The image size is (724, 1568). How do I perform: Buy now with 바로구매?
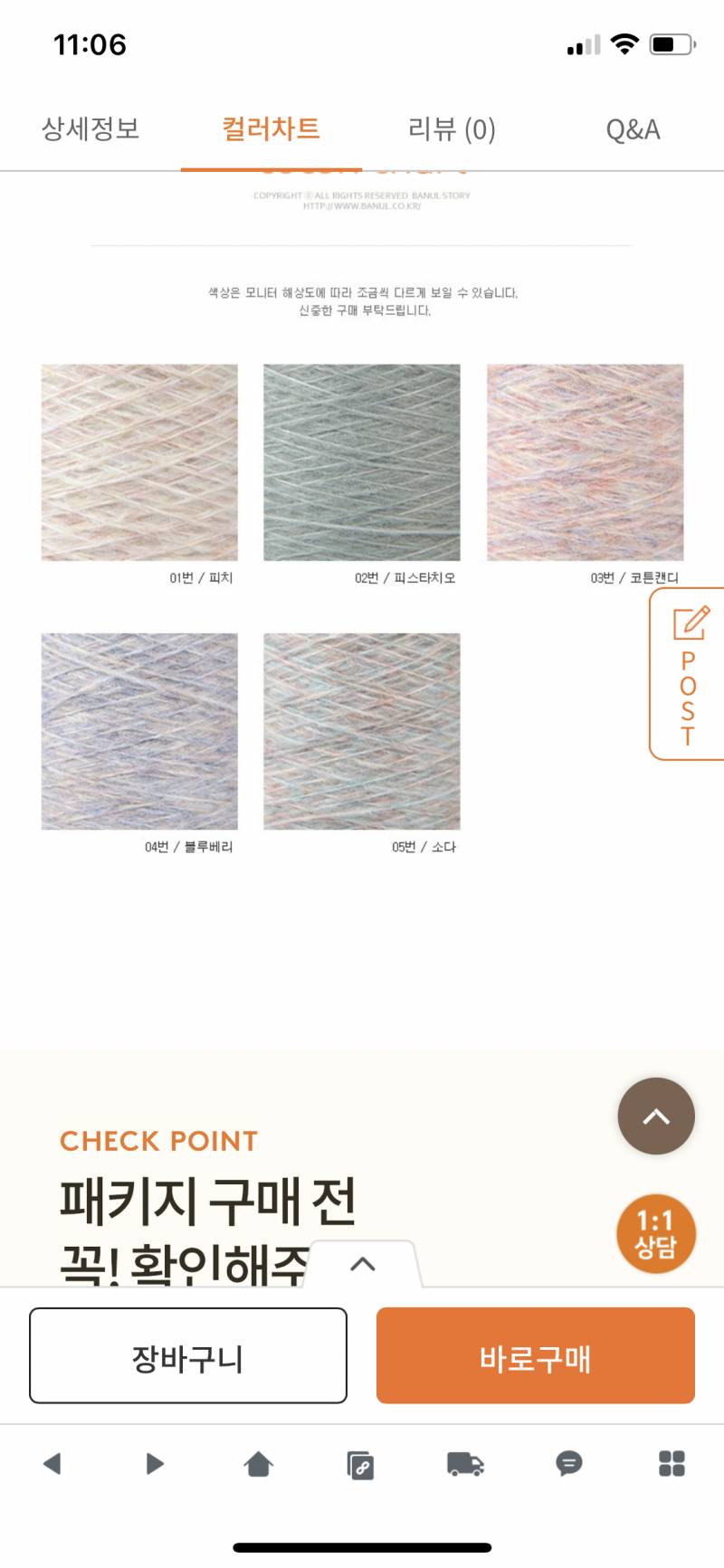(536, 1355)
